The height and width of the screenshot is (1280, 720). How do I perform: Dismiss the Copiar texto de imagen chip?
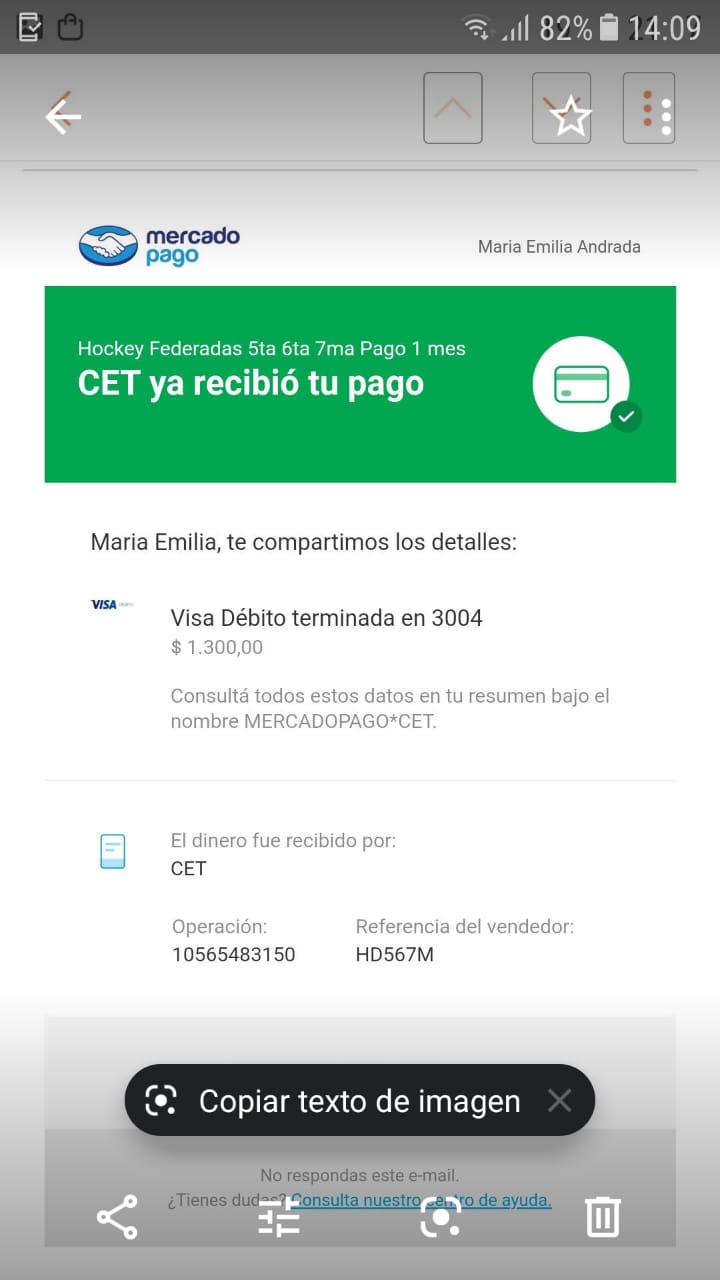coord(559,1101)
